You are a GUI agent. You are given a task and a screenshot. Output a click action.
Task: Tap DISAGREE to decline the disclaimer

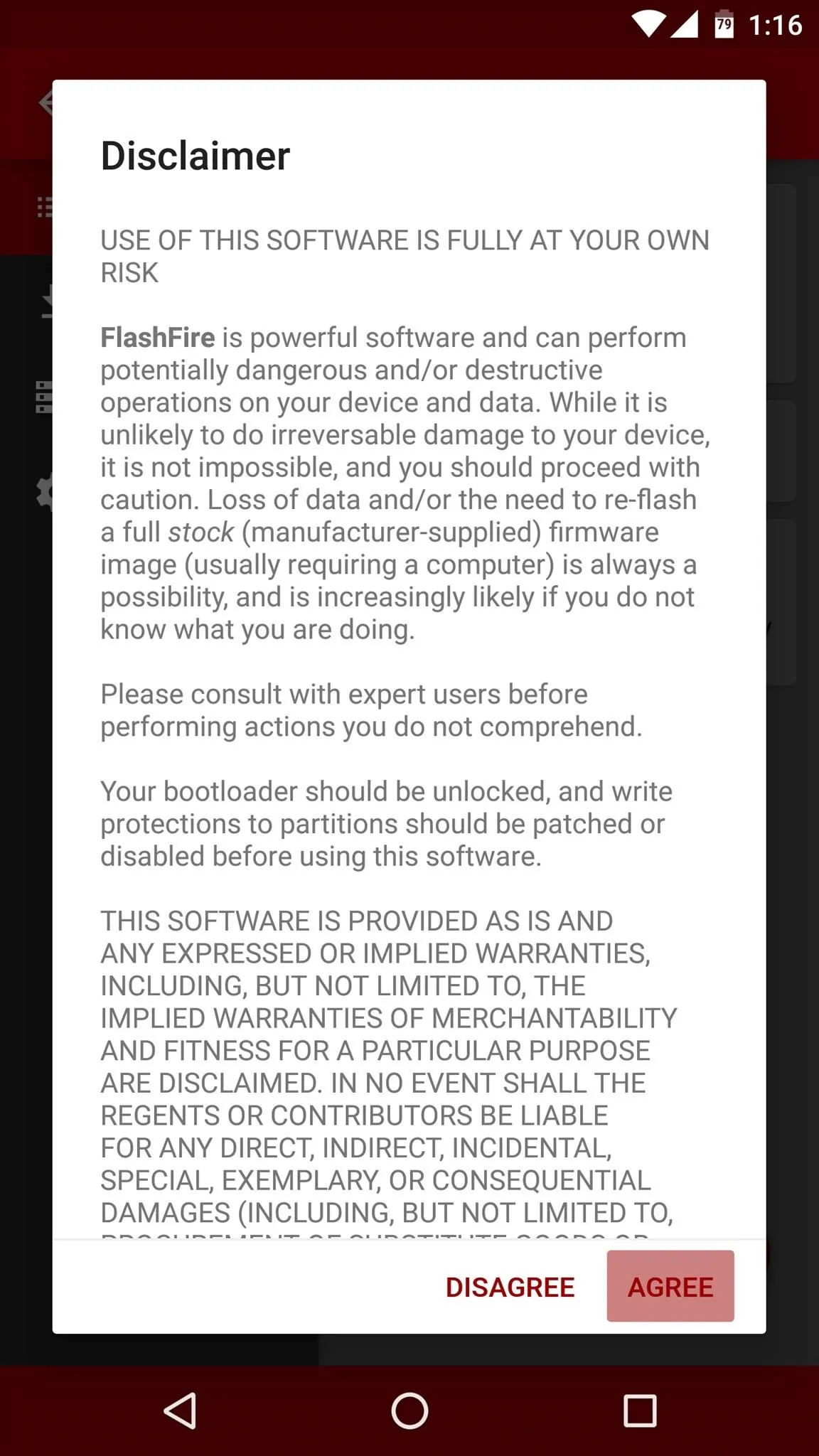[x=510, y=1287]
